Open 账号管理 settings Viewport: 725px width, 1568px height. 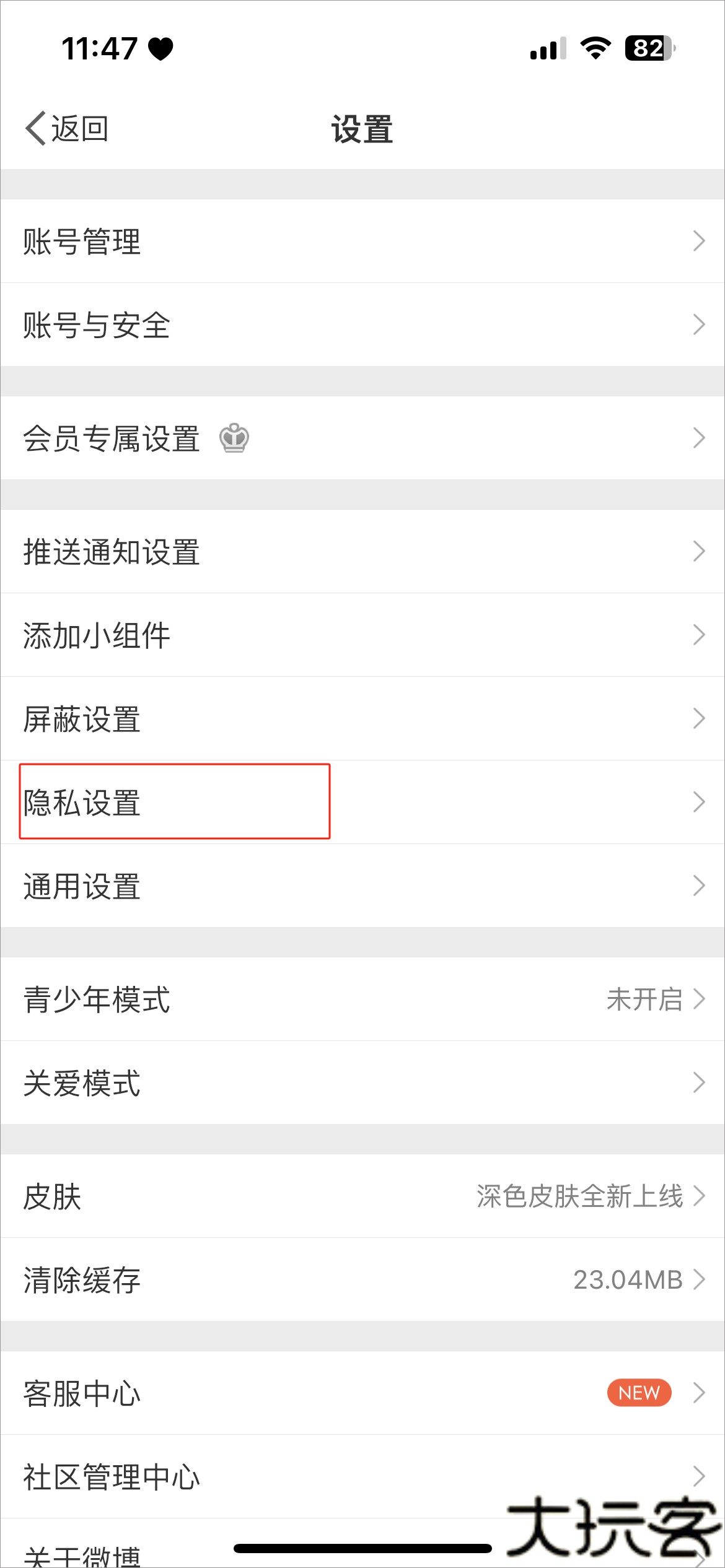(362, 241)
